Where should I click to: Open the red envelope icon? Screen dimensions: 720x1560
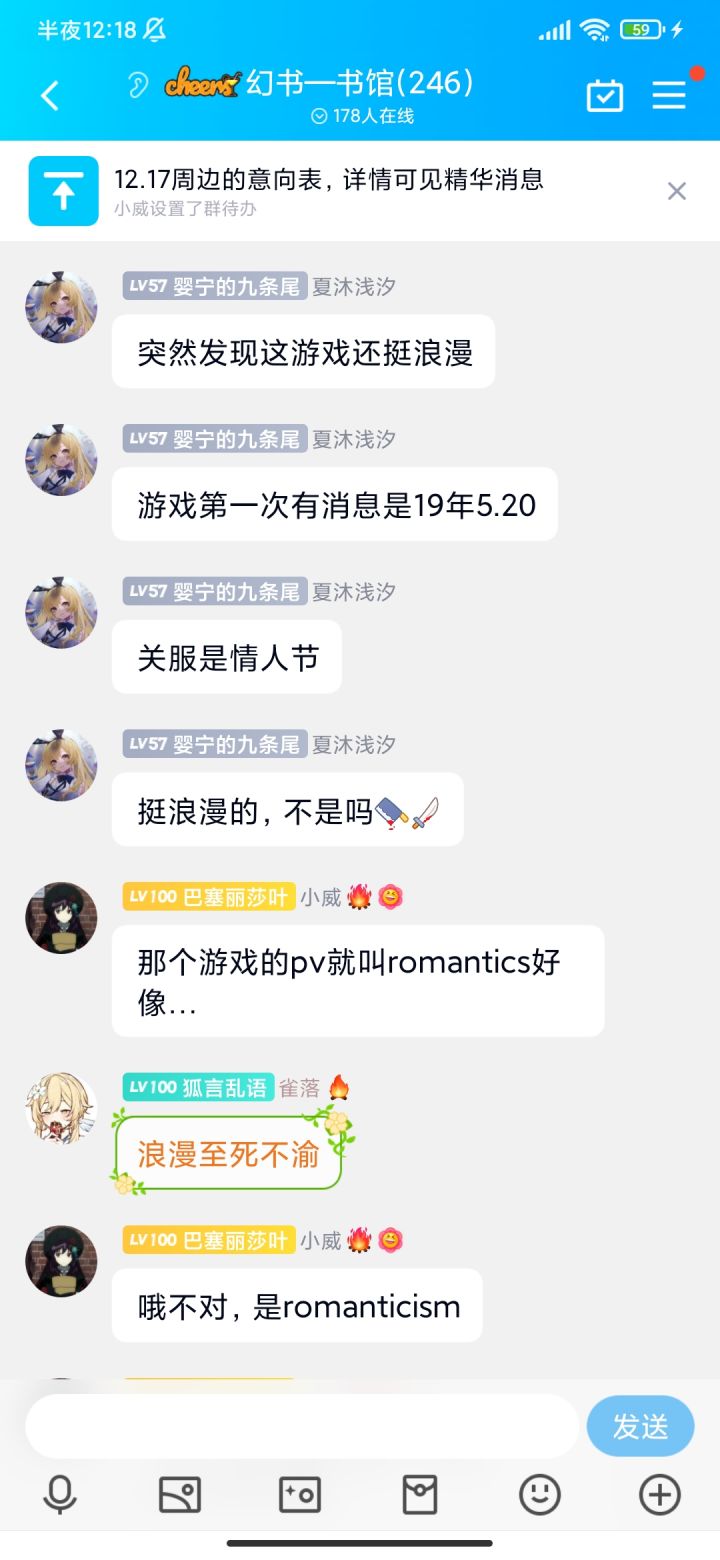point(420,1496)
